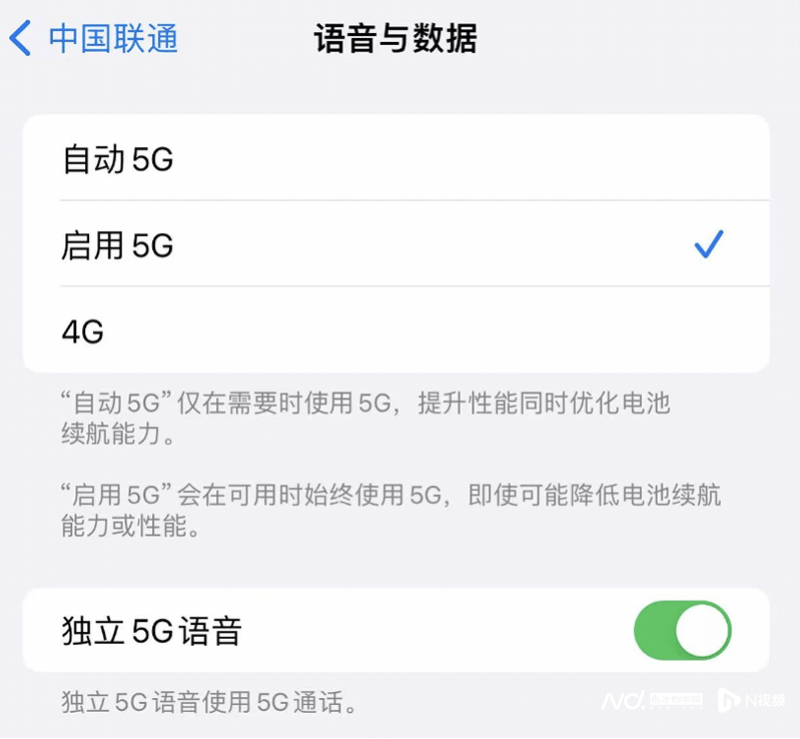Switch network mode to 4G

point(395,331)
